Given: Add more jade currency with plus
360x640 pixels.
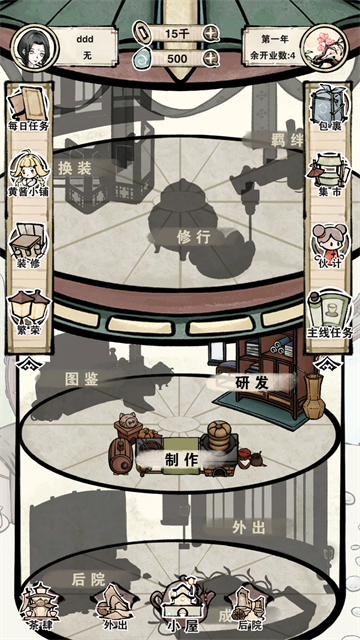Looking at the screenshot, I should [x=211, y=59].
